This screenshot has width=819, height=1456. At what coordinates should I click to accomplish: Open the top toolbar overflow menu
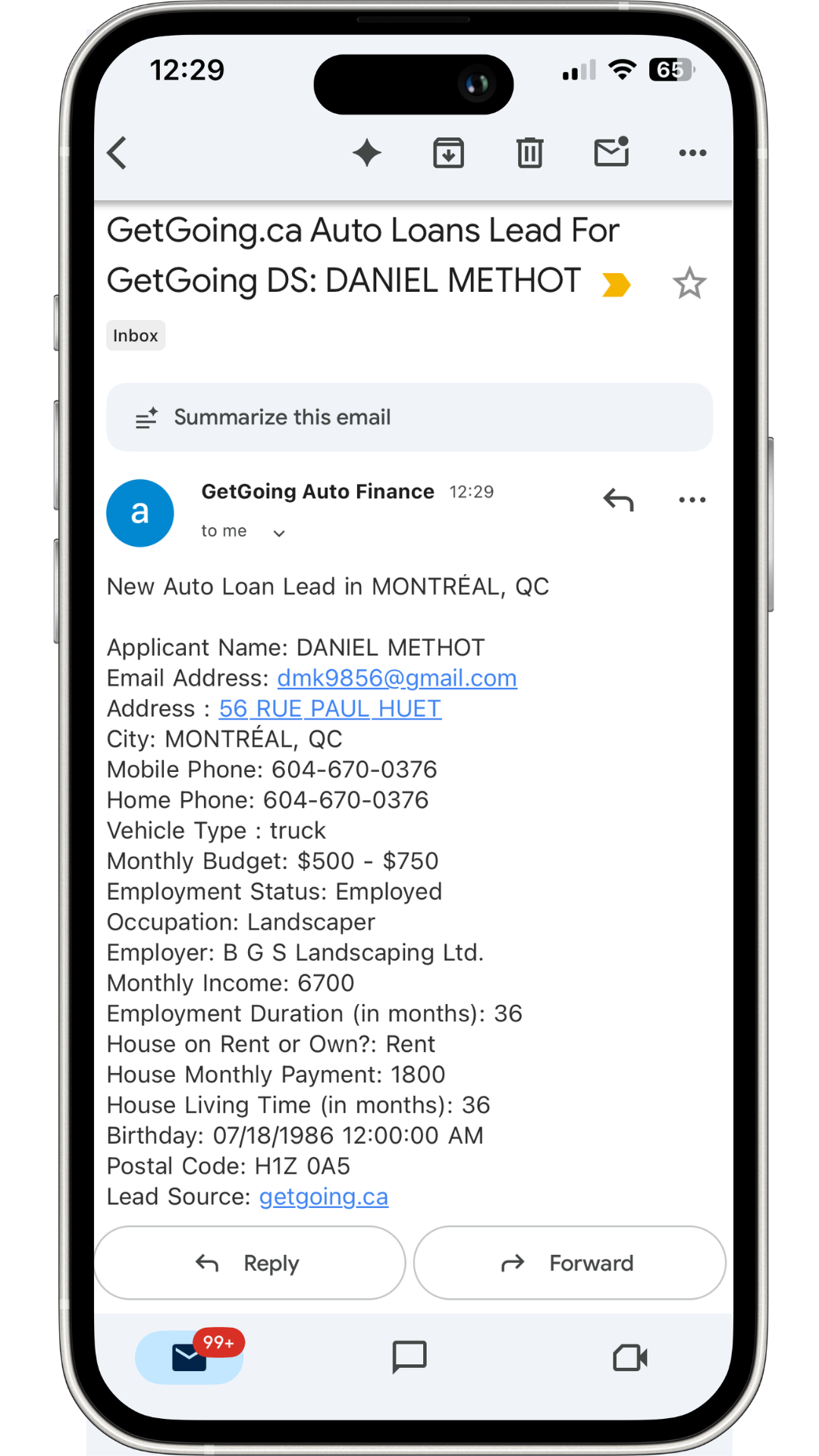[692, 153]
